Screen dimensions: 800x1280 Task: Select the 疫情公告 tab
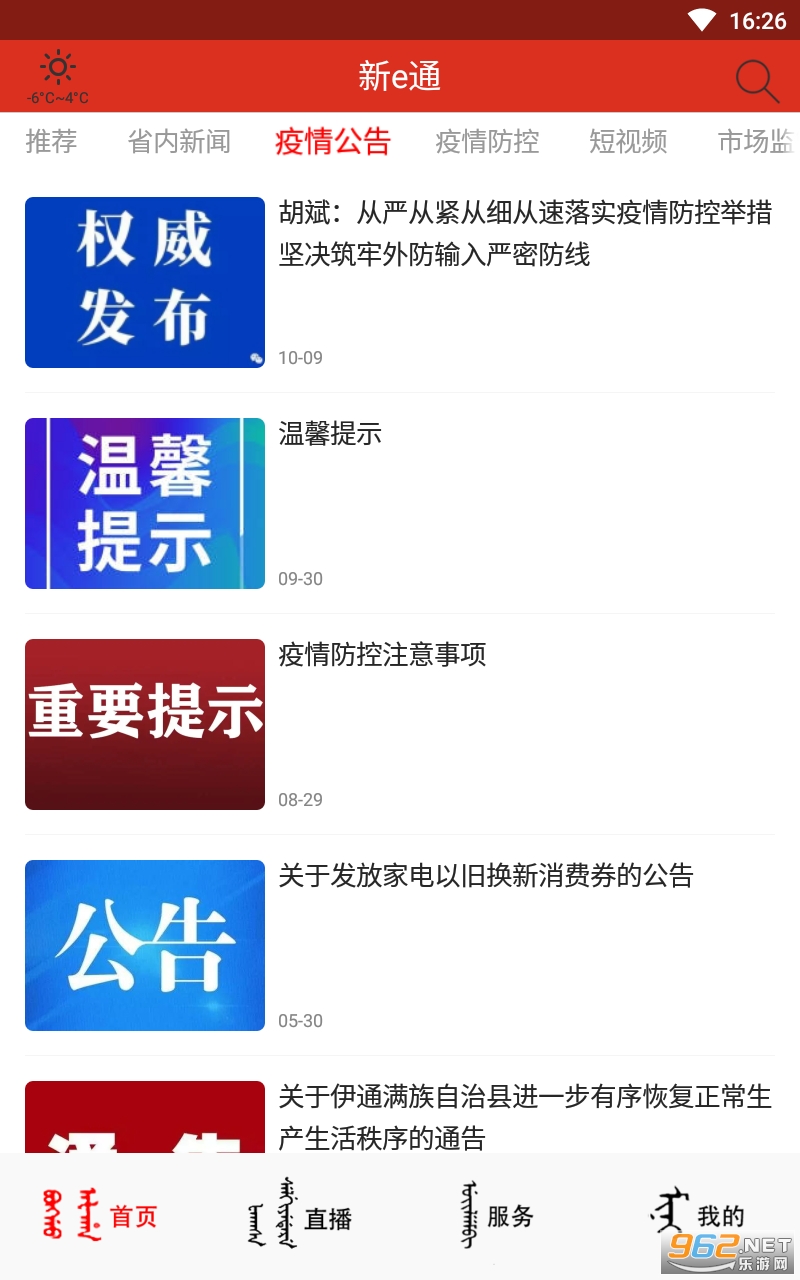332,142
